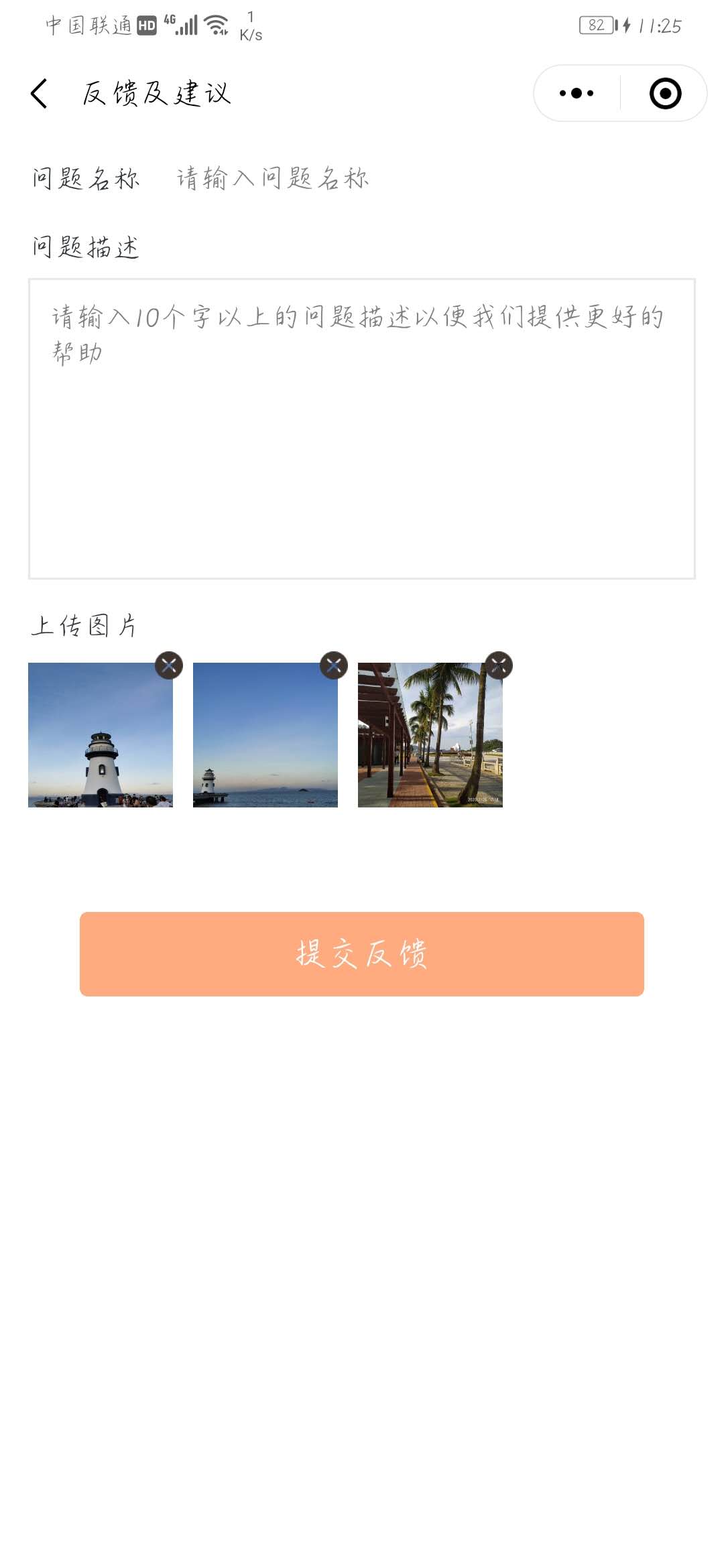
Task: Remove the distant lighthouse sea photo
Action: click(334, 665)
